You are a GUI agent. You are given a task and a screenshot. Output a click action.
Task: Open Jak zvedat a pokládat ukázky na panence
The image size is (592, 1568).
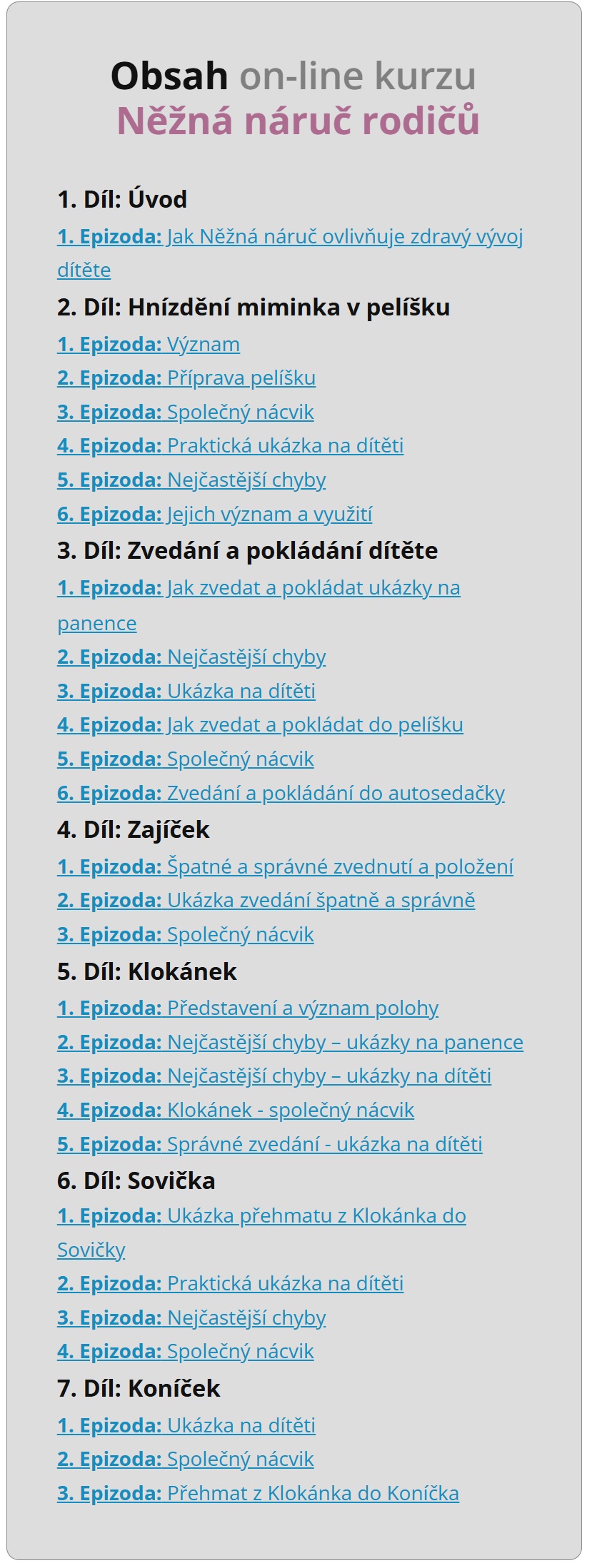coord(259,588)
